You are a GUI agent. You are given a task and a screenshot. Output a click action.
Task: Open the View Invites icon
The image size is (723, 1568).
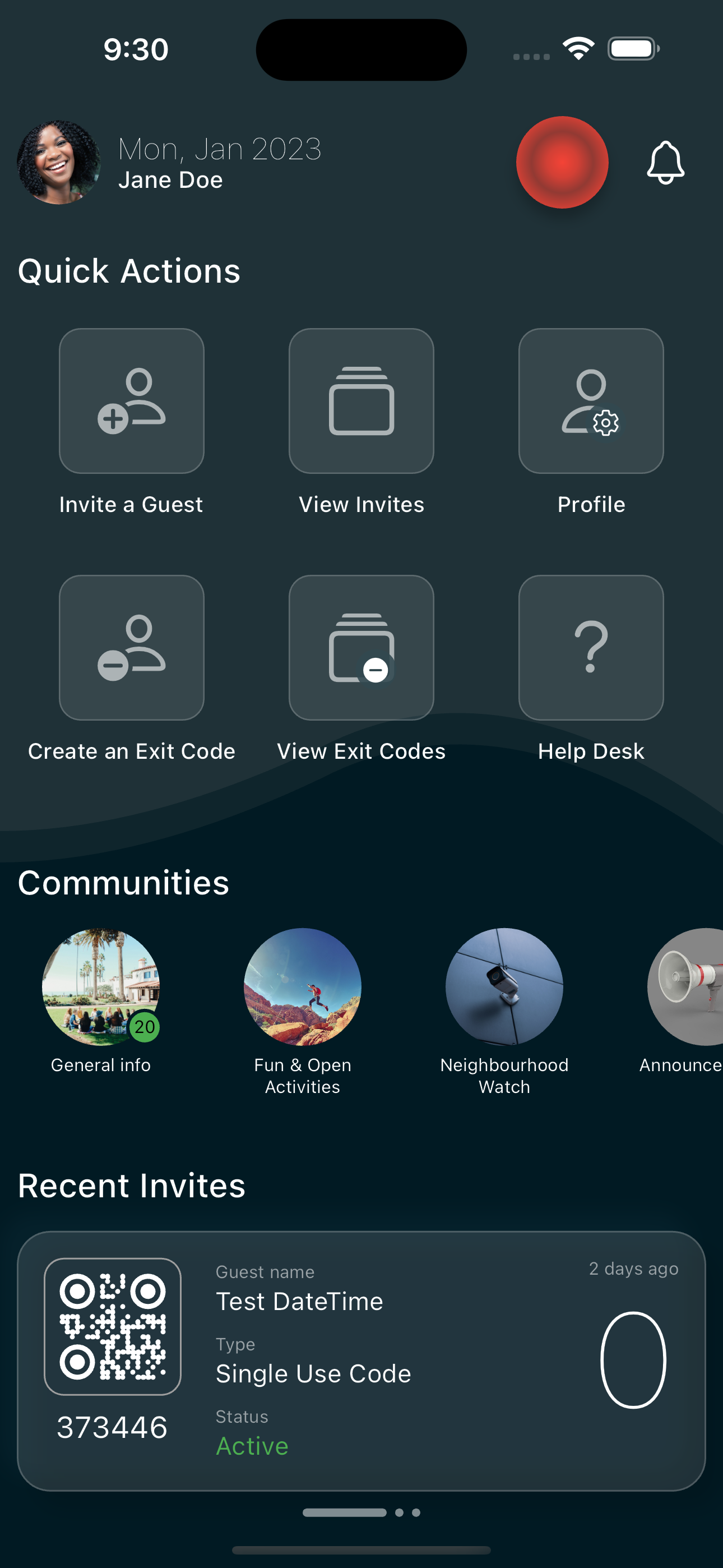[361, 402]
